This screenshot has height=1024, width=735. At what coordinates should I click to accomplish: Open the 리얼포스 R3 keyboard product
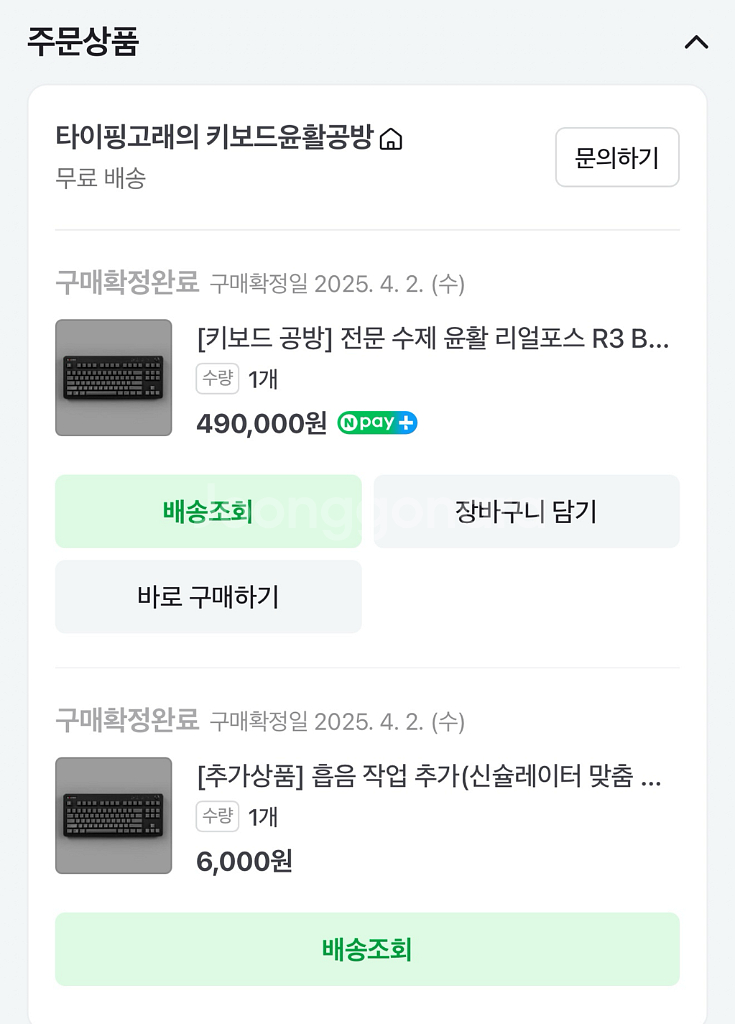pos(432,340)
